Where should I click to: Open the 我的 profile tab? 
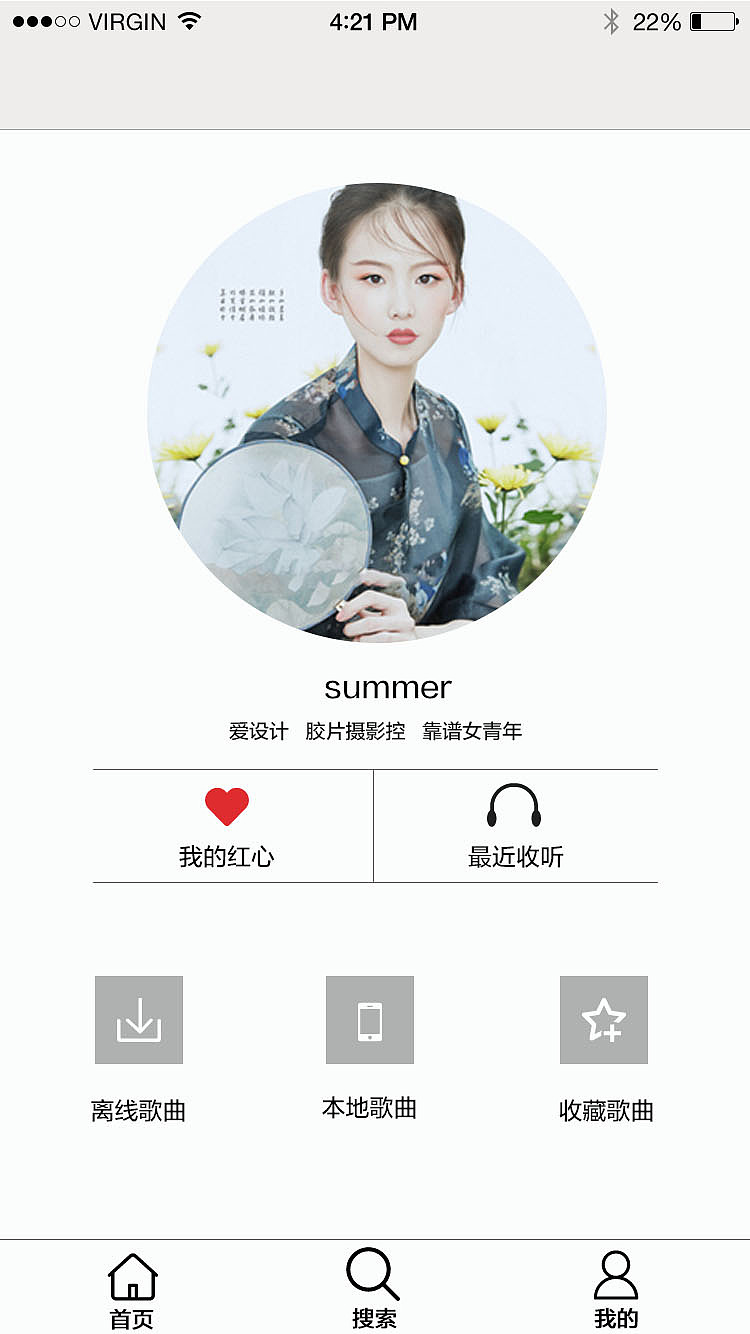pyautogui.click(x=617, y=1319)
